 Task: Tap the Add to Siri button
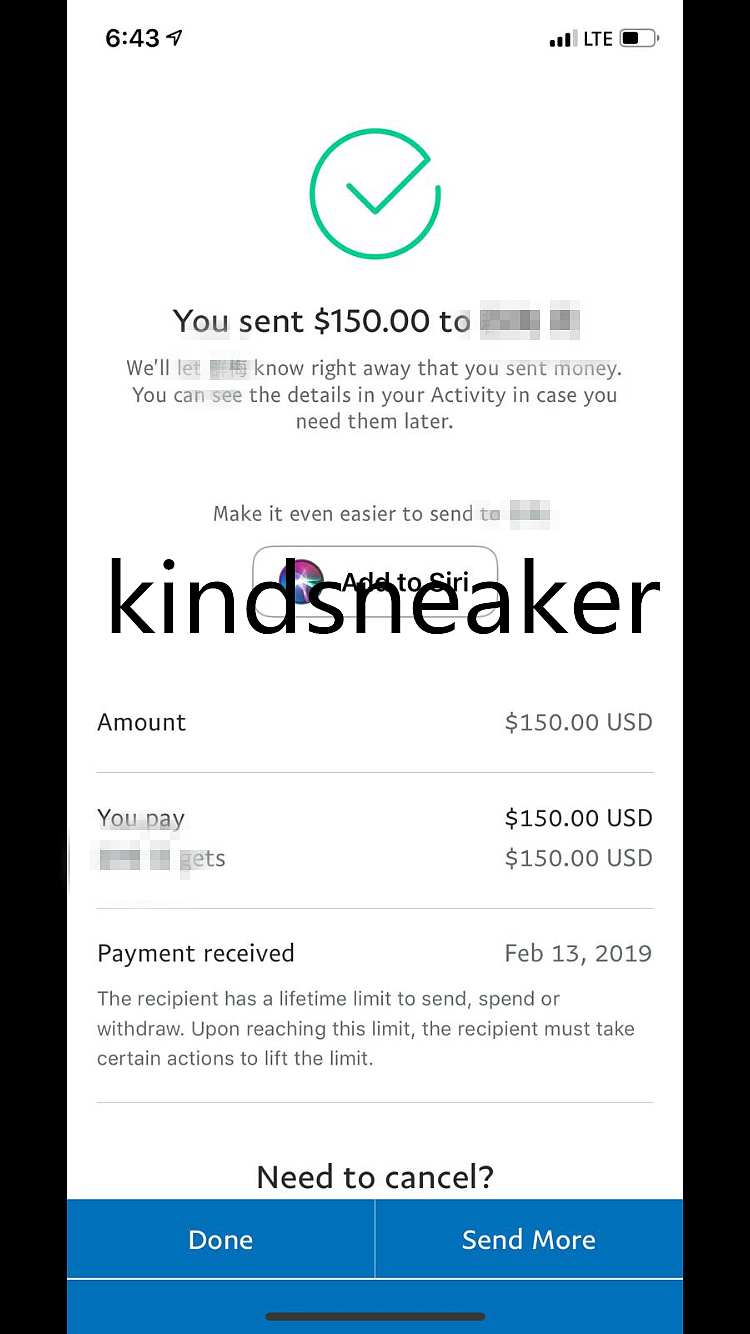(x=375, y=582)
